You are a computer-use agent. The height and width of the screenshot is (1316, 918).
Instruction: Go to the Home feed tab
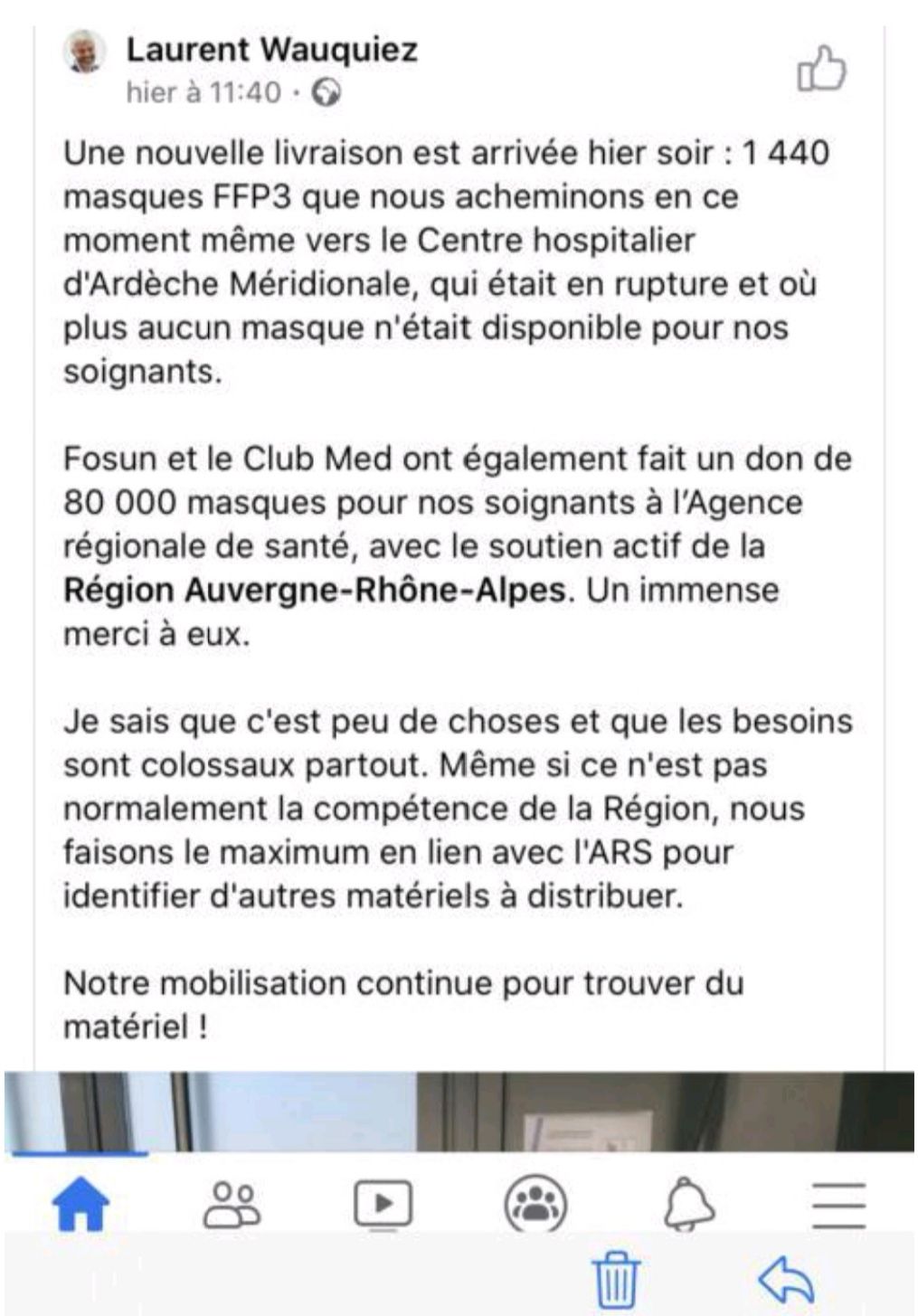81,1205
